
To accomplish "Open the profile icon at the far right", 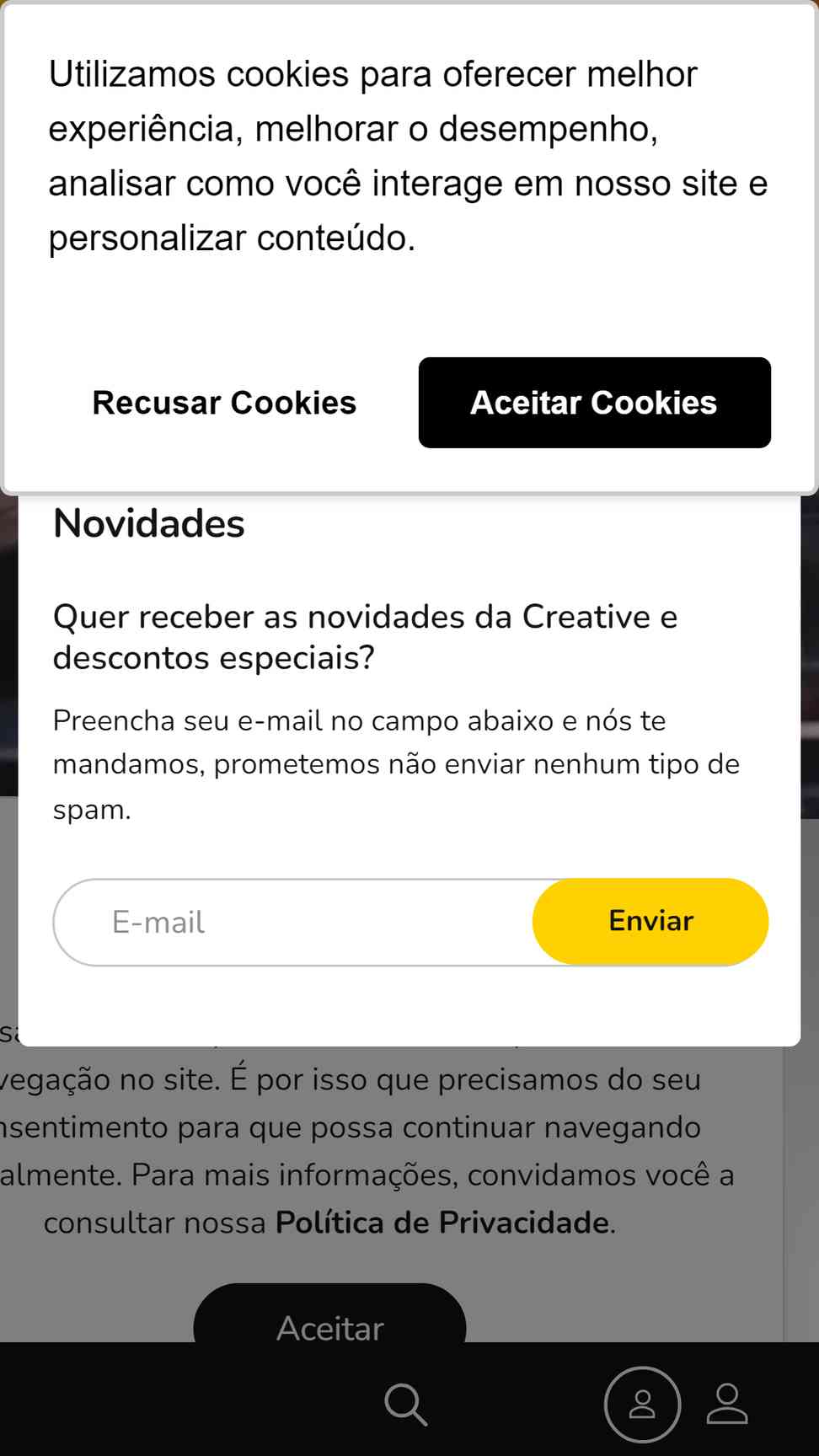I will pos(726,1405).
